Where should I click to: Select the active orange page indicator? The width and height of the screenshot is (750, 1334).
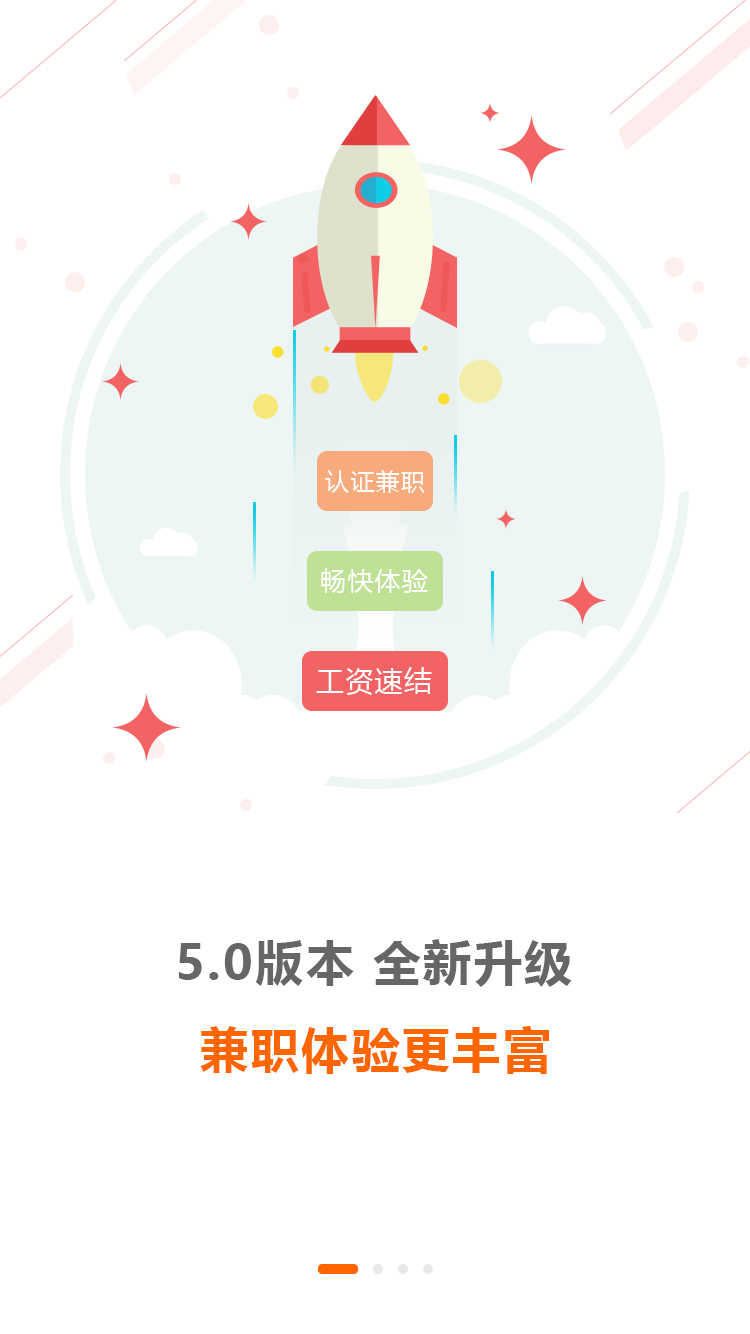pyautogui.click(x=338, y=1269)
